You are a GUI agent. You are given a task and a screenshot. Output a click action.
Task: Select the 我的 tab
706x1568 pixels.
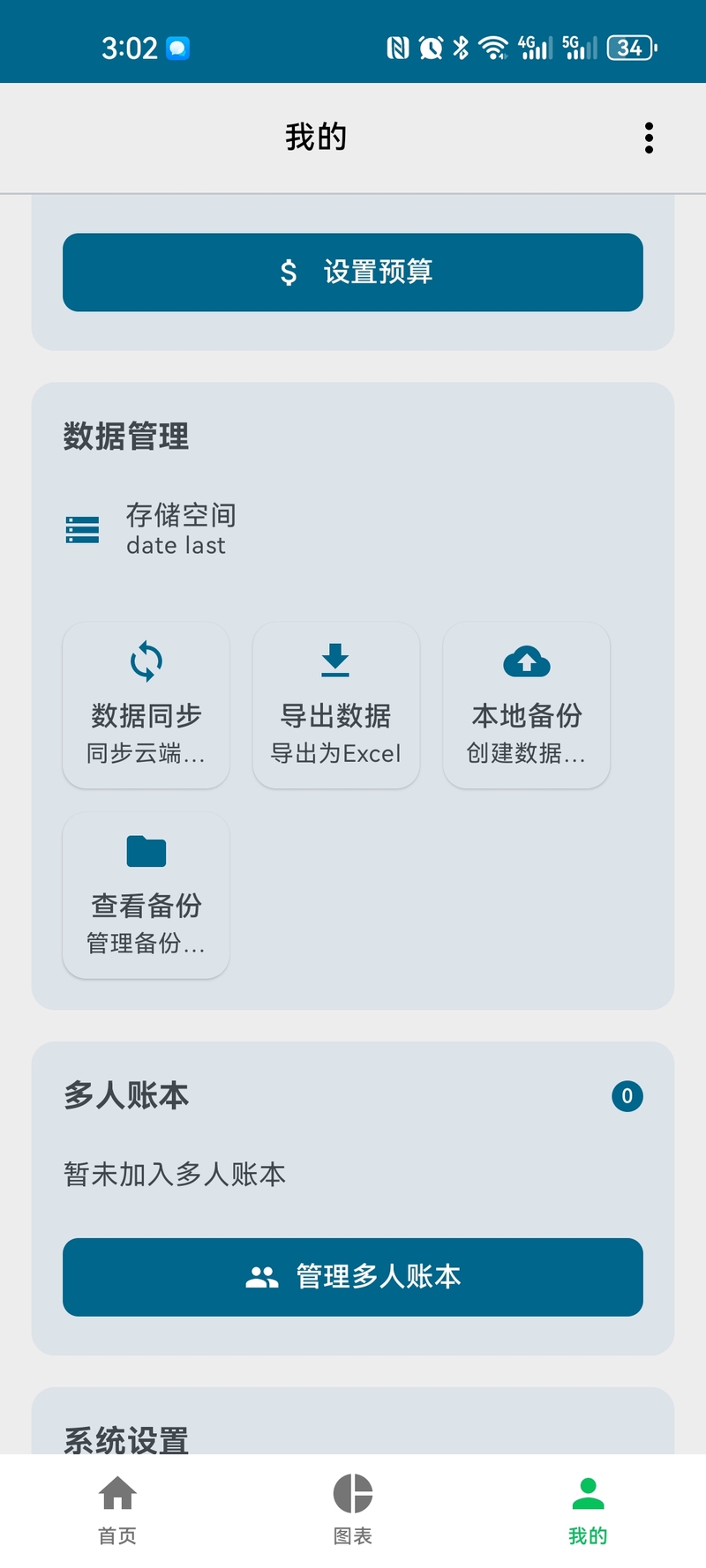click(588, 1510)
